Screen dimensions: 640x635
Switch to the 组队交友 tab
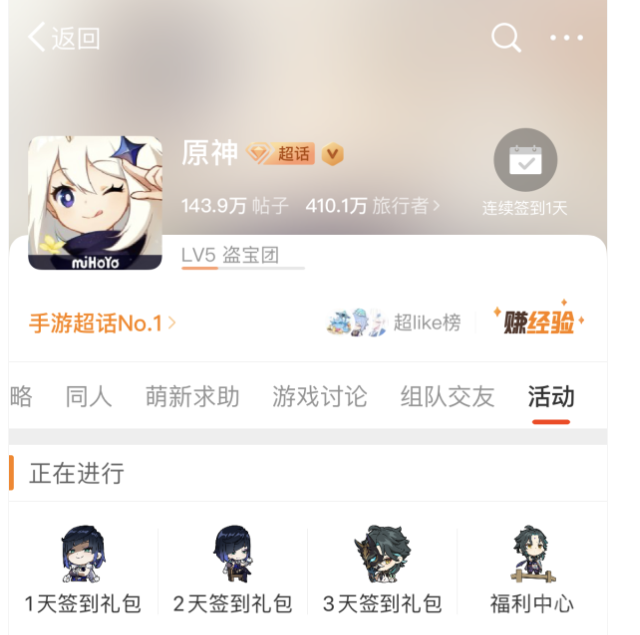447,397
